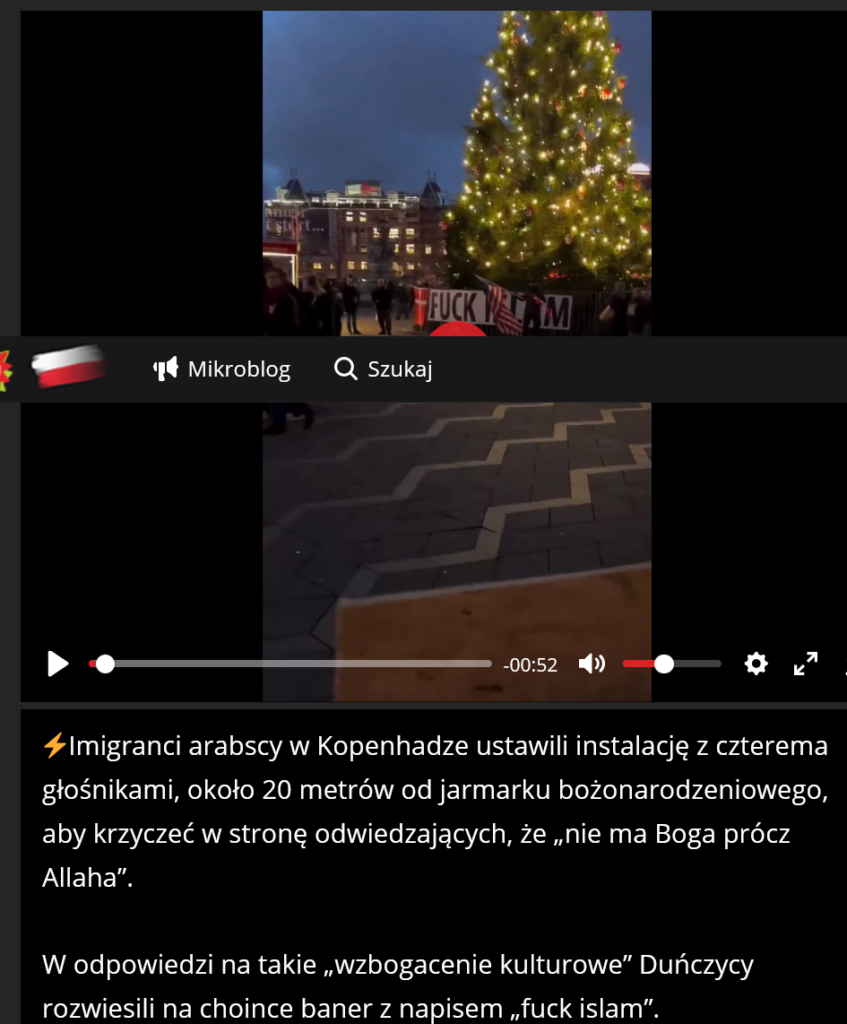Open video settings gear
847x1024 pixels.
click(x=756, y=663)
